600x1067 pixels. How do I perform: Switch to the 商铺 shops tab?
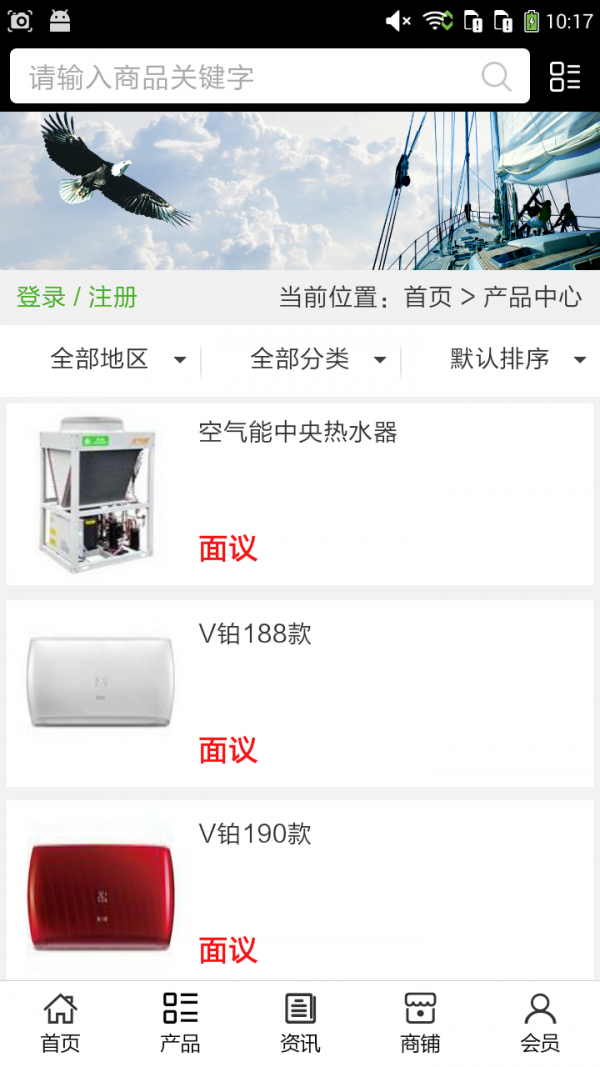420,1023
